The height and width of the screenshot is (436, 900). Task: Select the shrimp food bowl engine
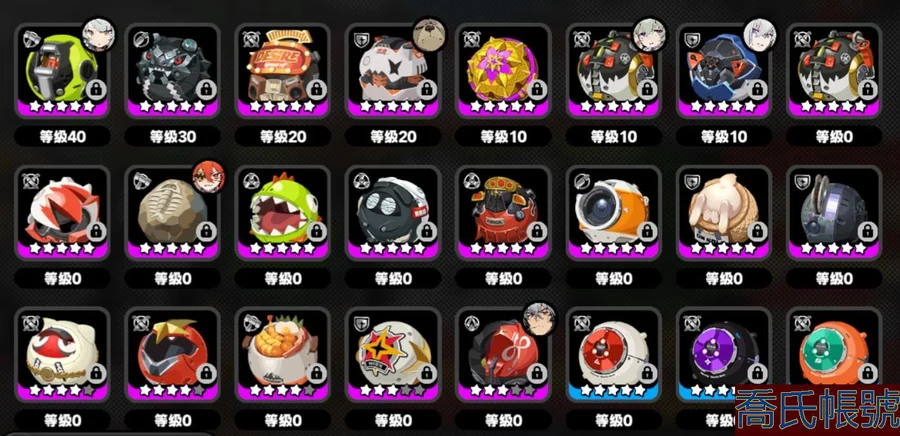[x=282, y=355]
